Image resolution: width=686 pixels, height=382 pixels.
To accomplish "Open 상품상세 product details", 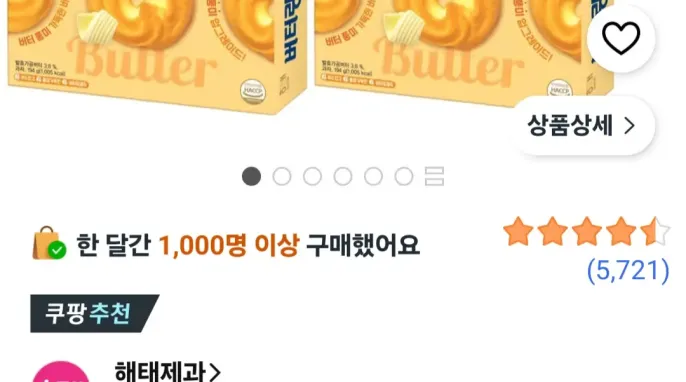I will tap(582, 126).
